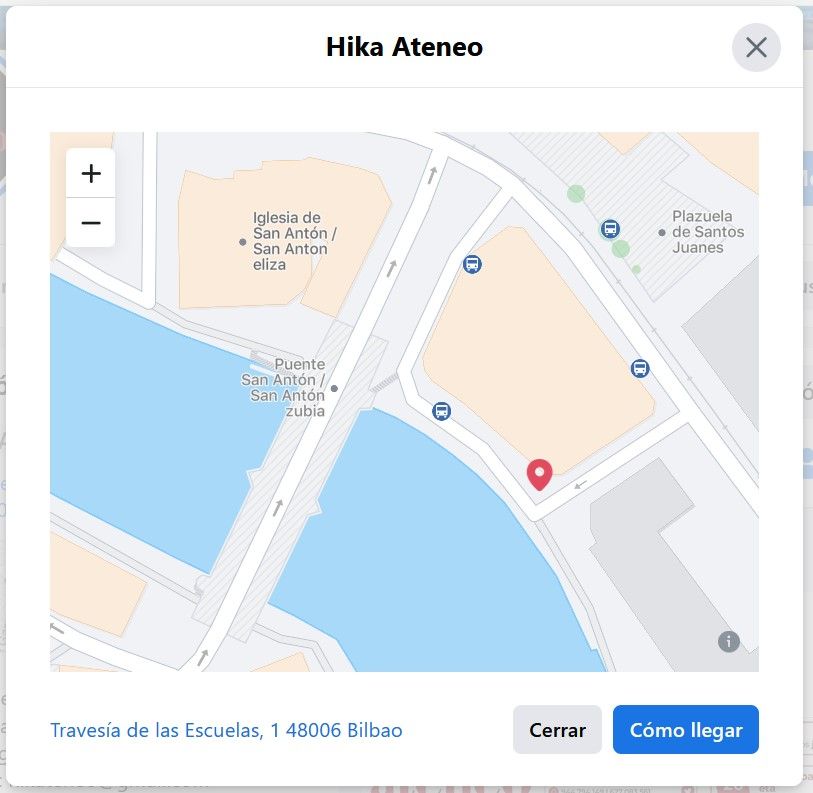Image resolution: width=813 pixels, height=793 pixels.
Task: Tap the red location pin
Action: (540, 473)
